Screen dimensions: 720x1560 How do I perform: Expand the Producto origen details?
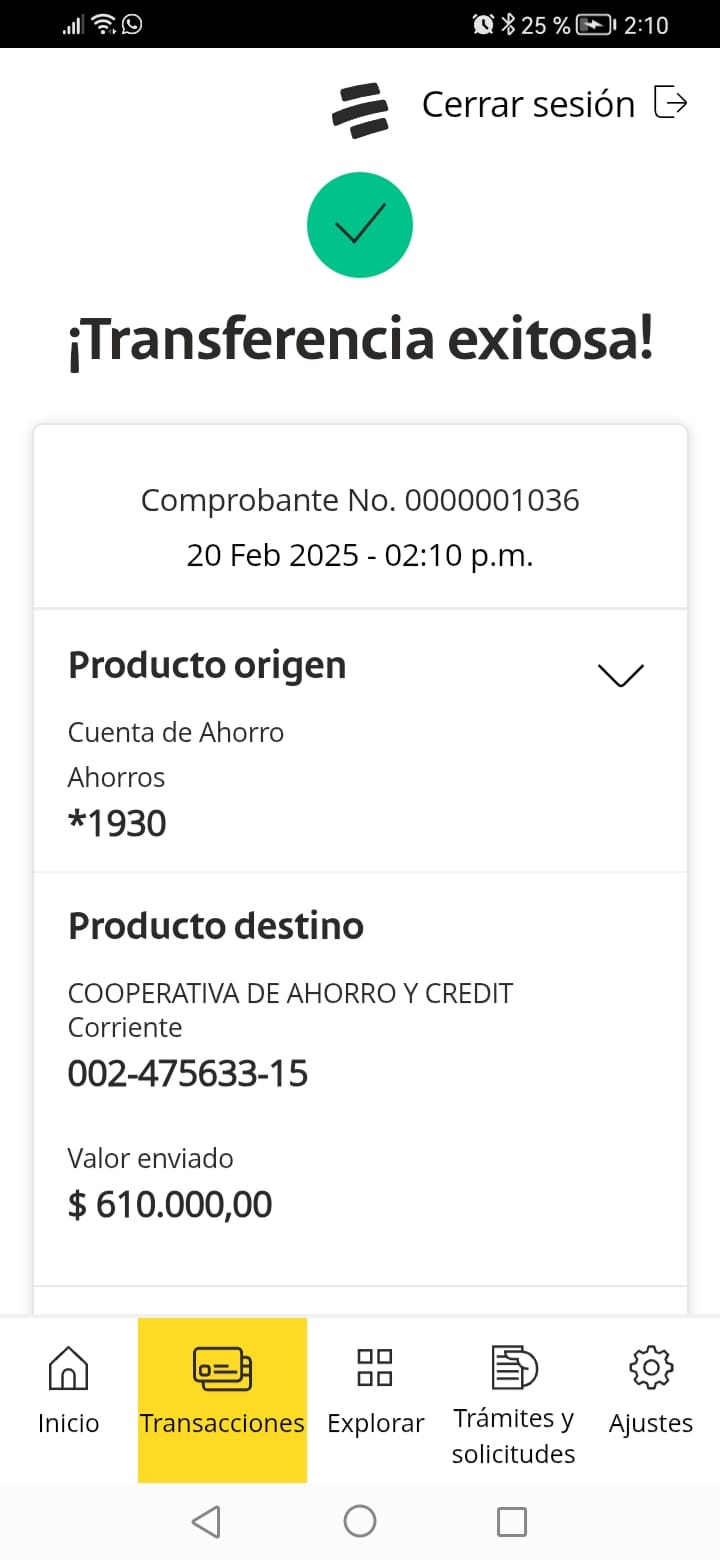point(620,675)
